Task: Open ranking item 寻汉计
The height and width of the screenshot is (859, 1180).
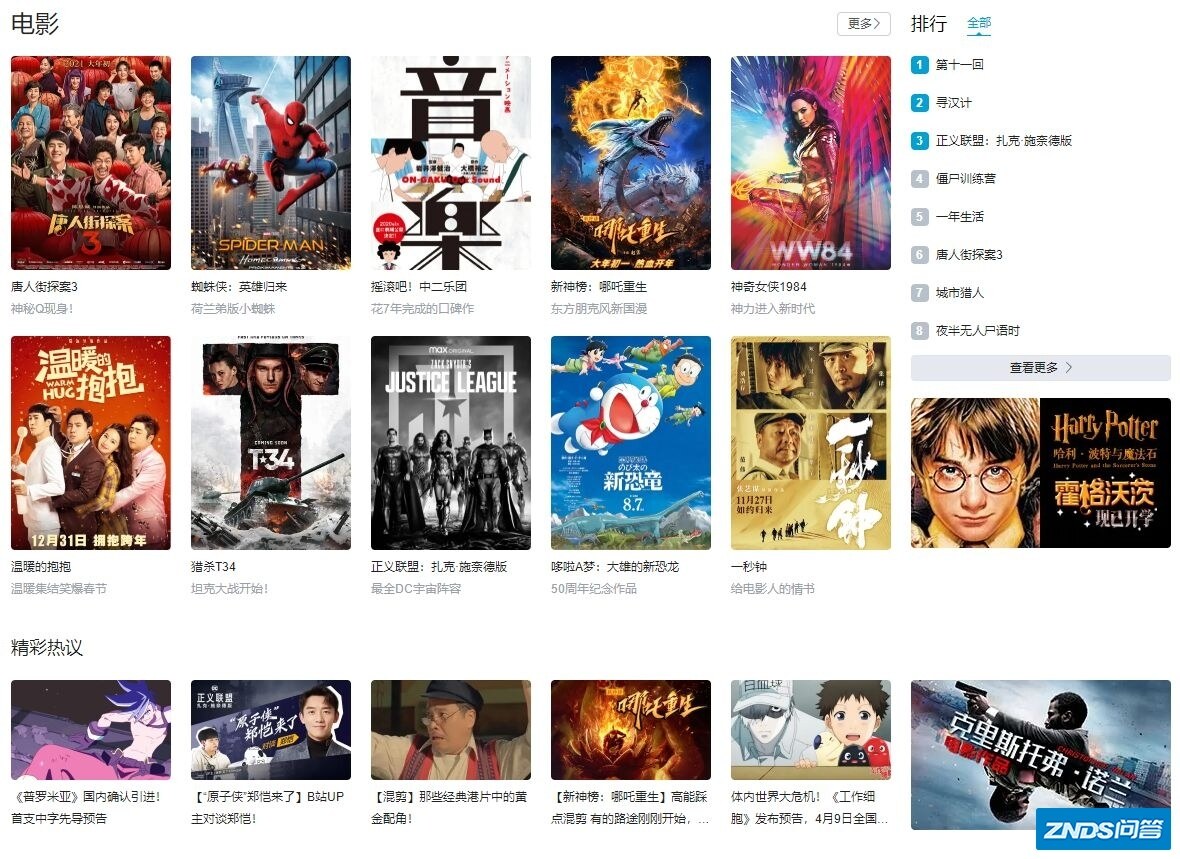Action: click(953, 103)
